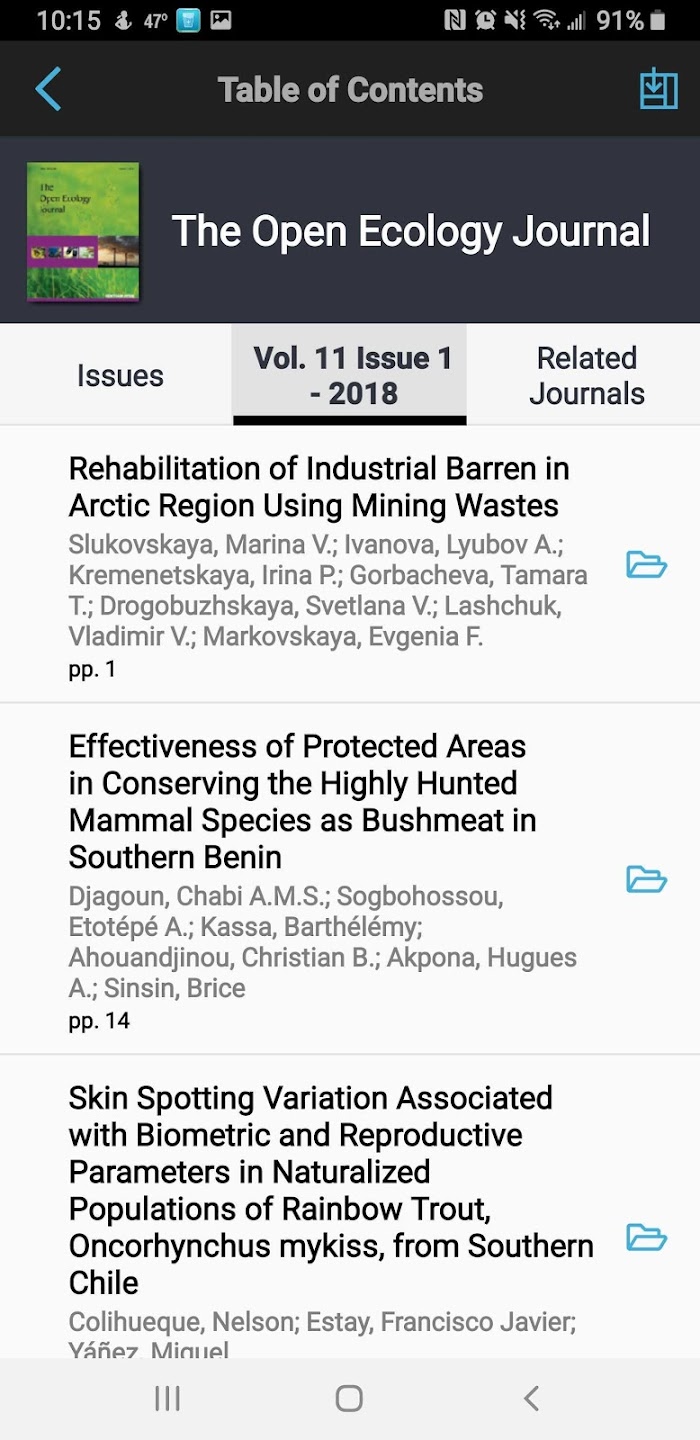The height and width of the screenshot is (1440, 700).
Task: Select the Vol. 11 Issue 1 - 2018 tab
Action: pyautogui.click(x=349, y=376)
